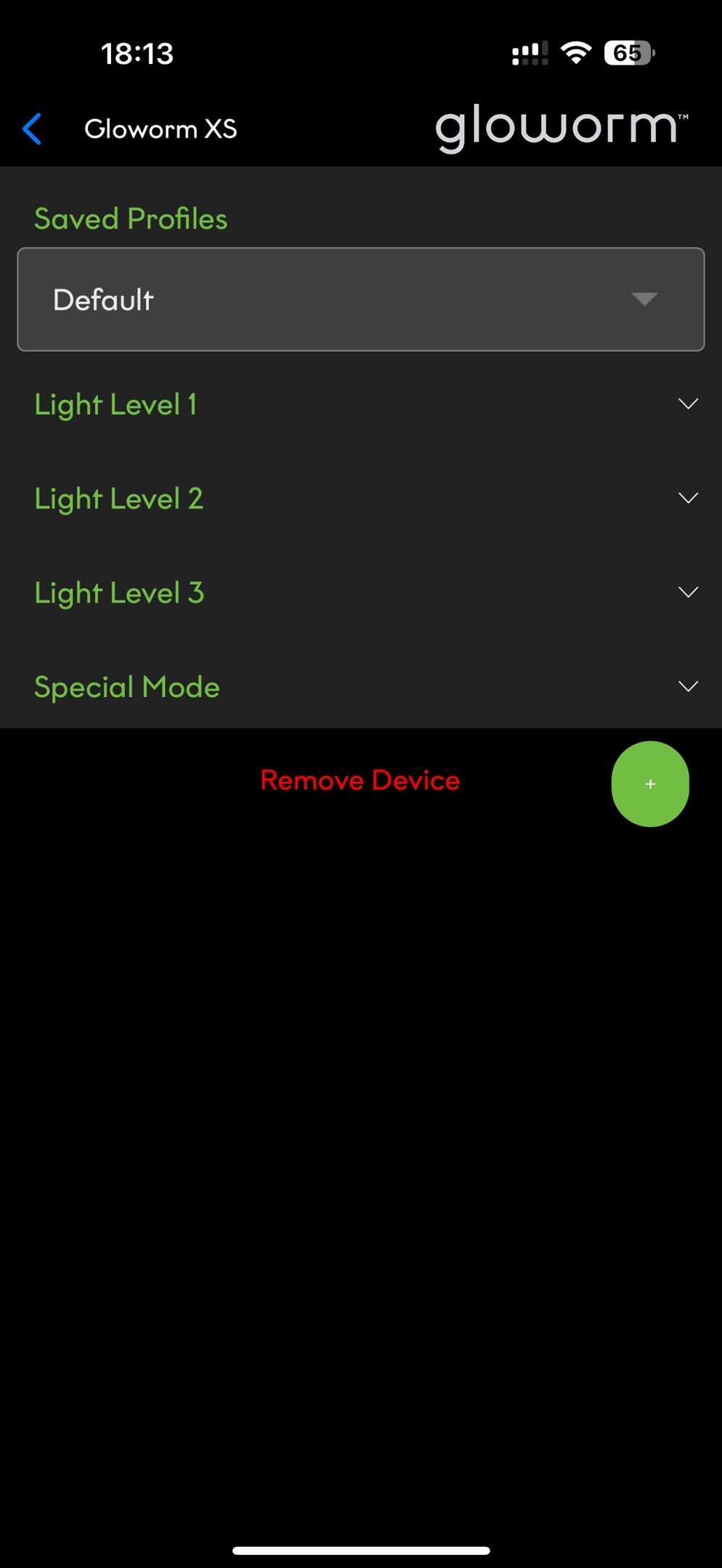Tap the green plus button
The width and height of the screenshot is (722, 1568).
(650, 784)
